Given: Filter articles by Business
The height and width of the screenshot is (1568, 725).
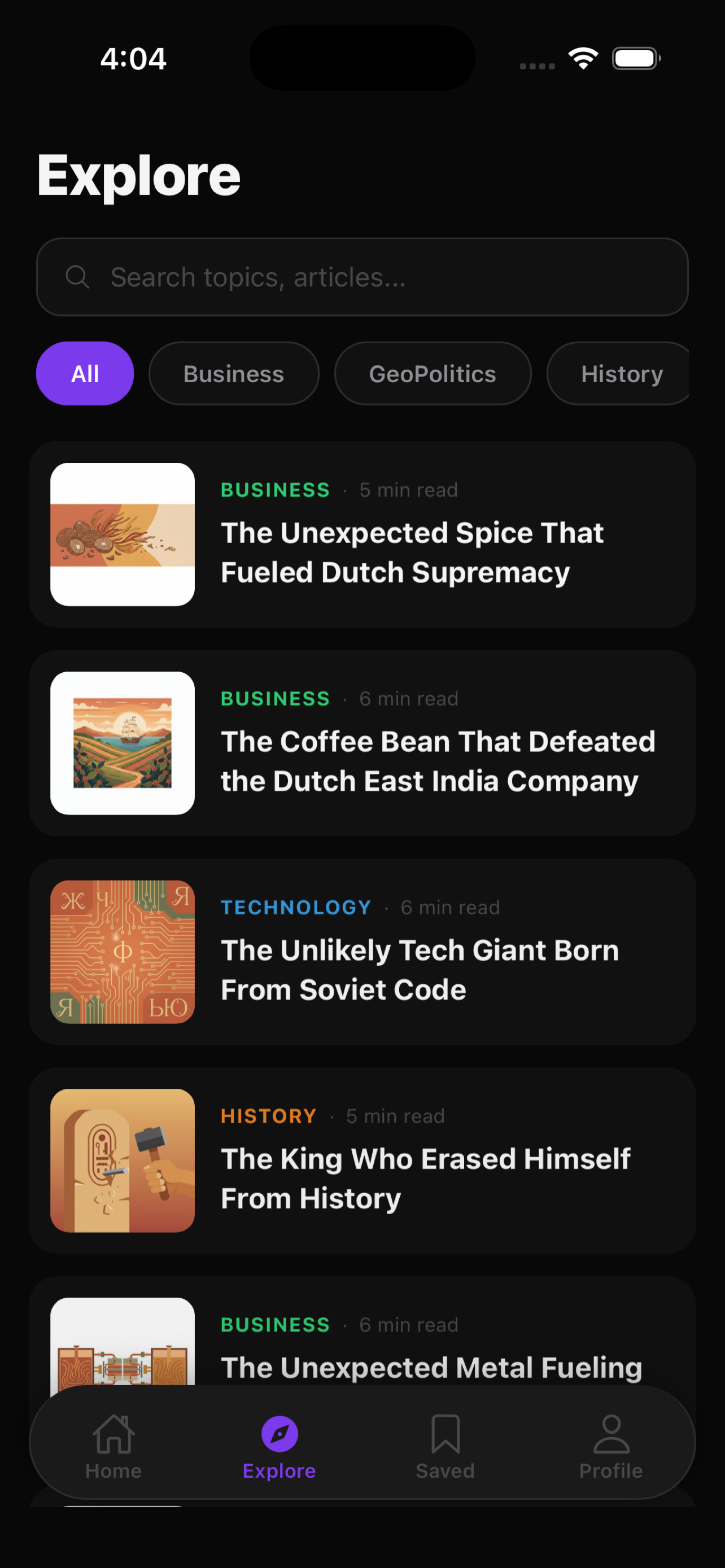Looking at the screenshot, I should coord(234,374).
